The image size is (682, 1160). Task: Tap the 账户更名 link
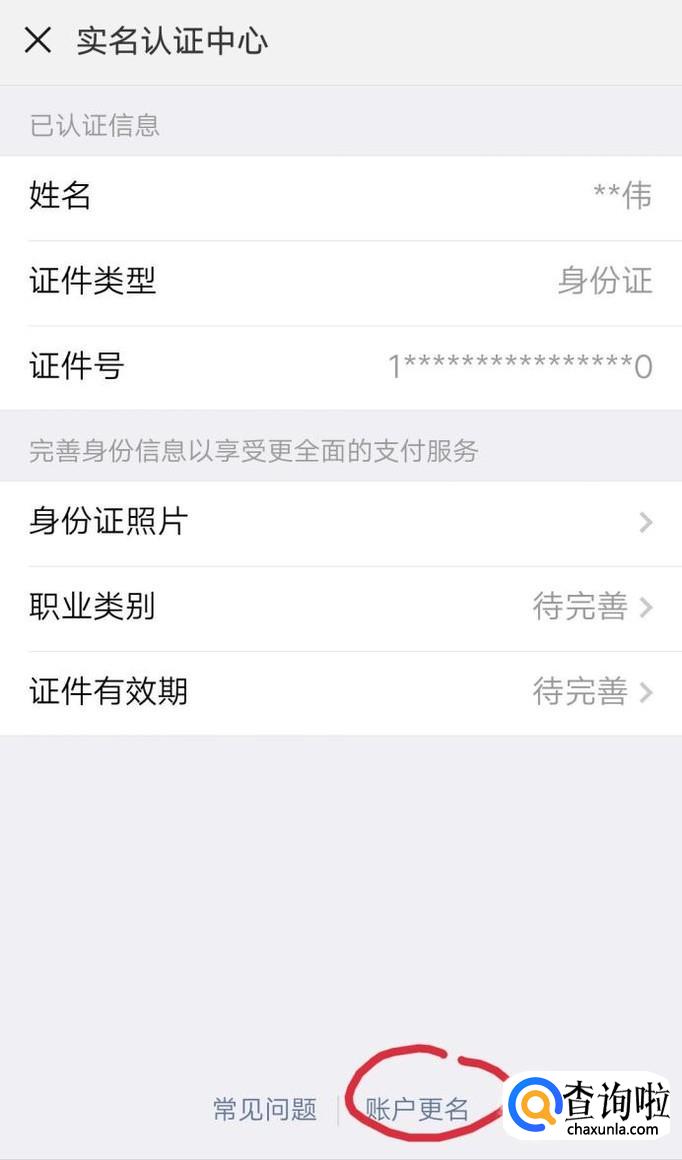(x=417, y=1109)
